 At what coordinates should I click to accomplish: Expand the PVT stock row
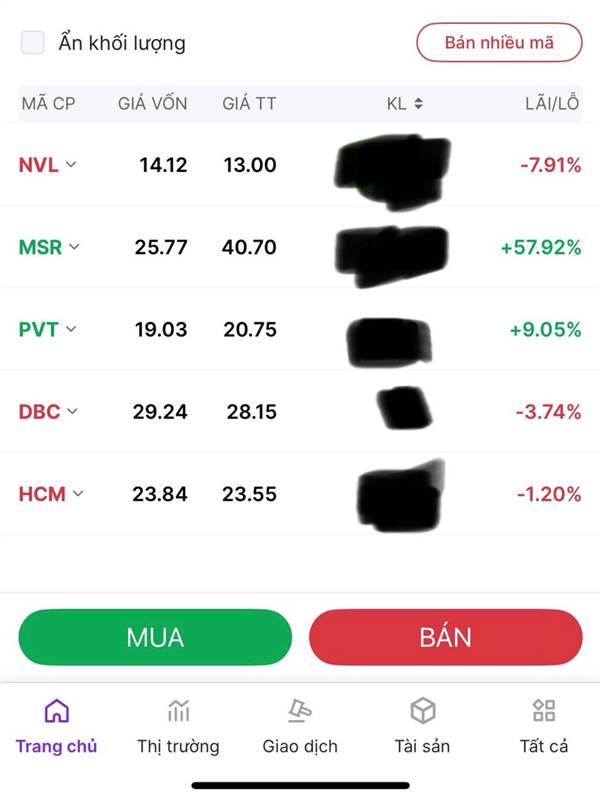(x=48, y=329)
